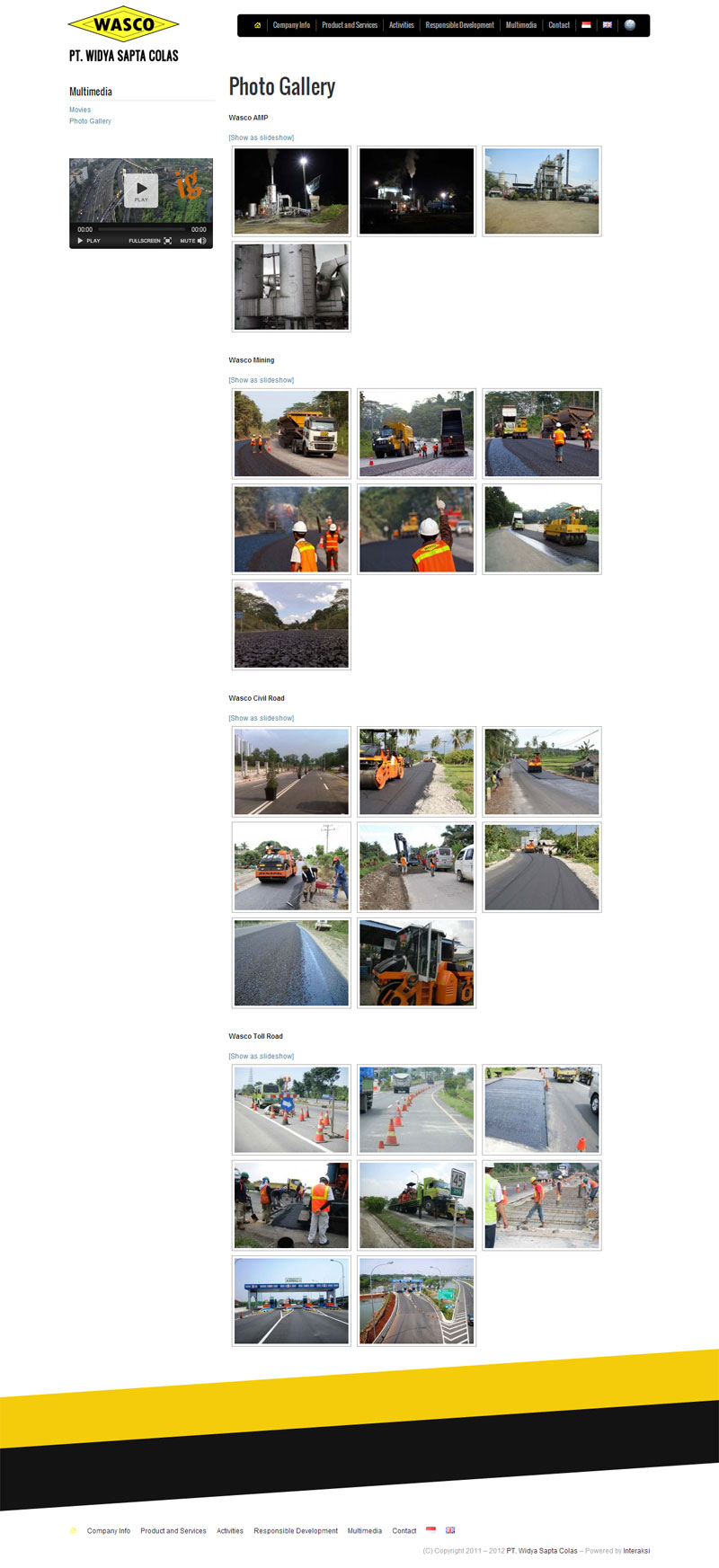
Task: Open the toll gate photo thumbnail
Action: (291, 1301)
